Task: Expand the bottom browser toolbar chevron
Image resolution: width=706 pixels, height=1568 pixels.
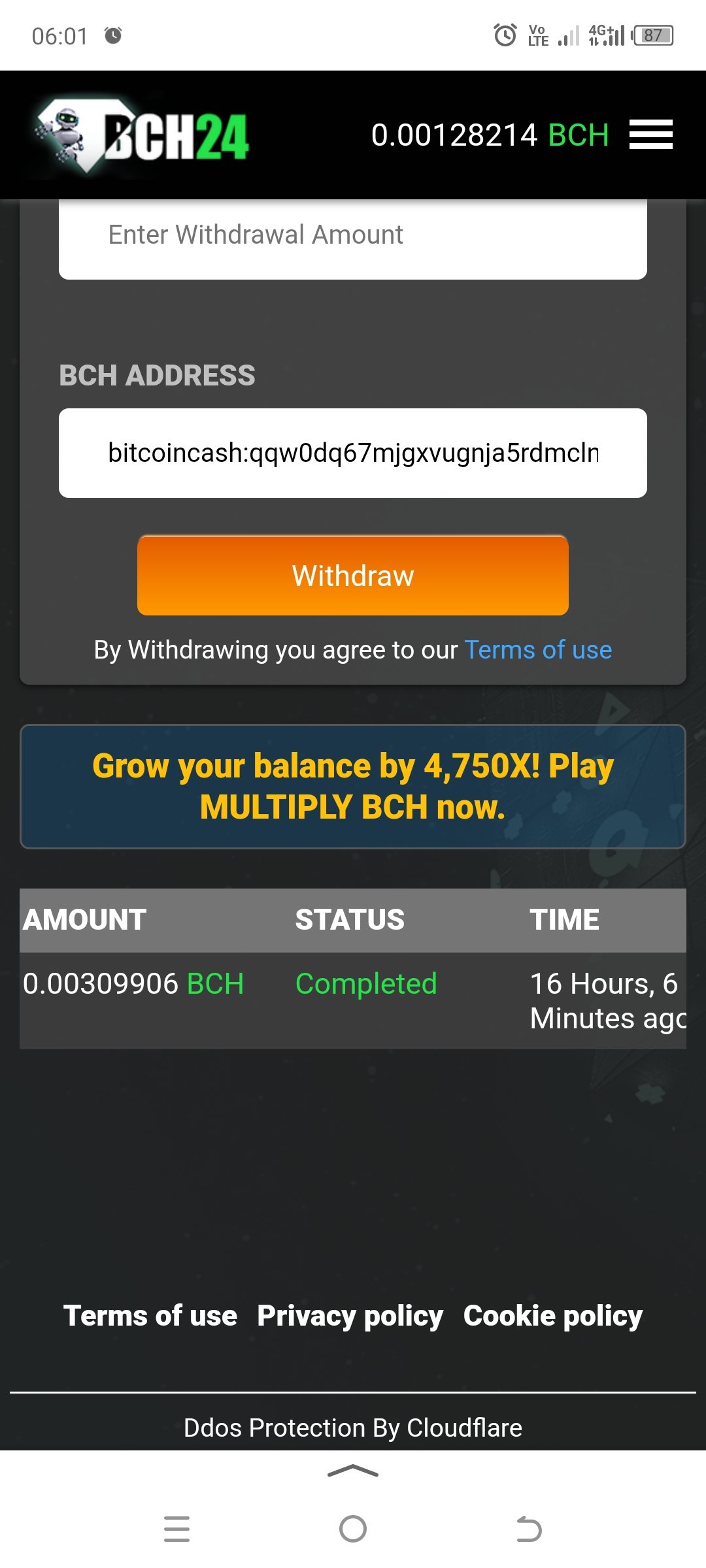Action: 353,1471
